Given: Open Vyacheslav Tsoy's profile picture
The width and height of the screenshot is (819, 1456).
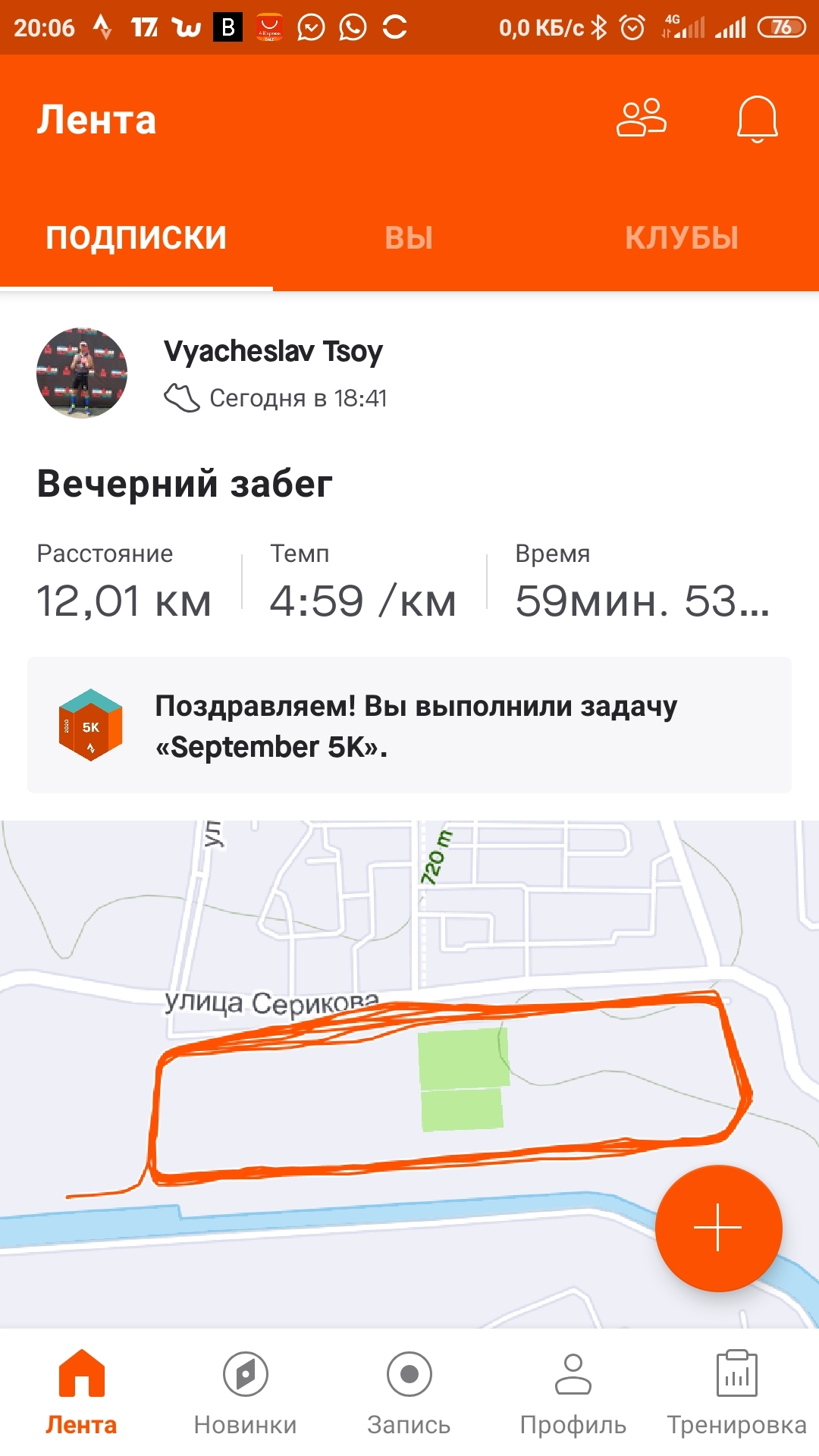Looking at the screenshot, I should point(82,373).
